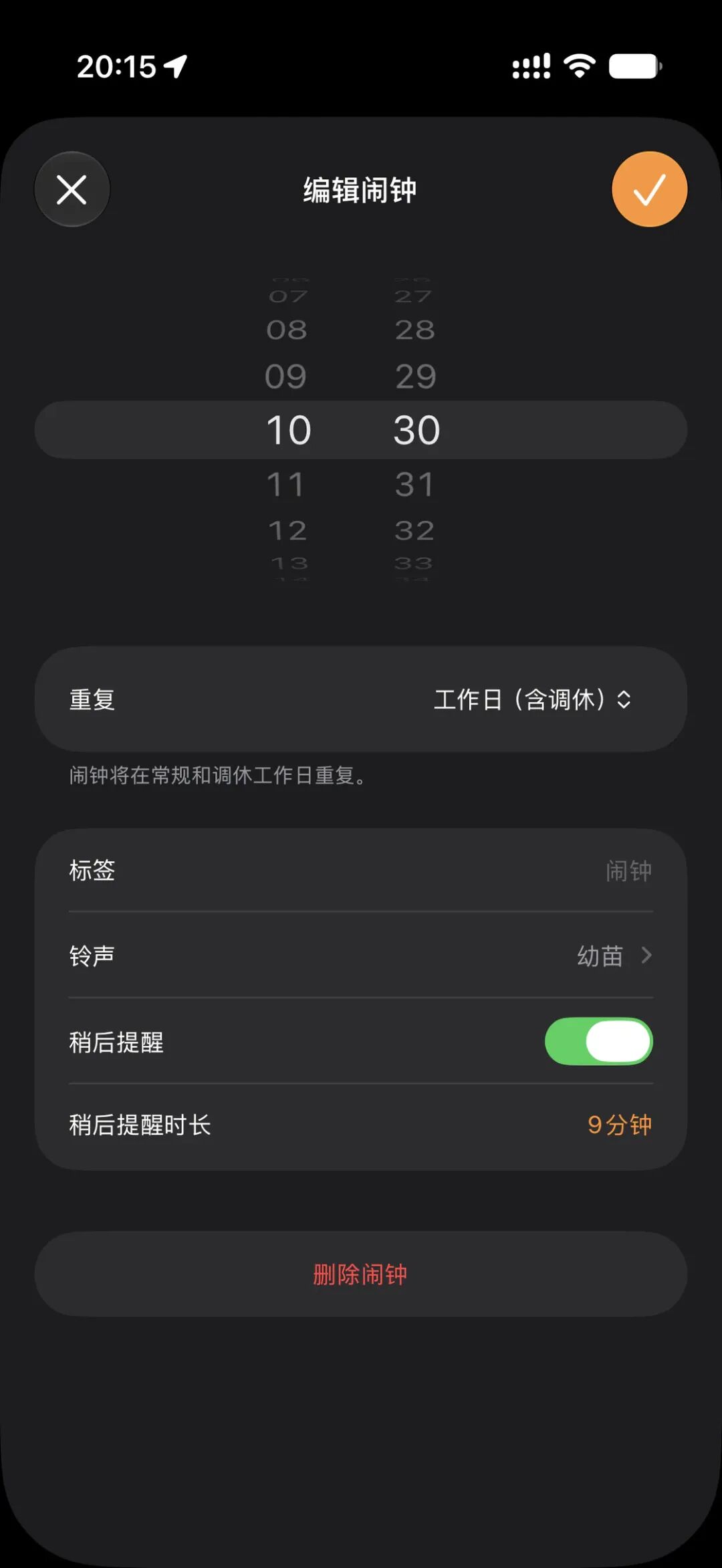Pick minute 29 in the picker
The height and width of the screenshot is (1568, 722).
coord(415,376)
